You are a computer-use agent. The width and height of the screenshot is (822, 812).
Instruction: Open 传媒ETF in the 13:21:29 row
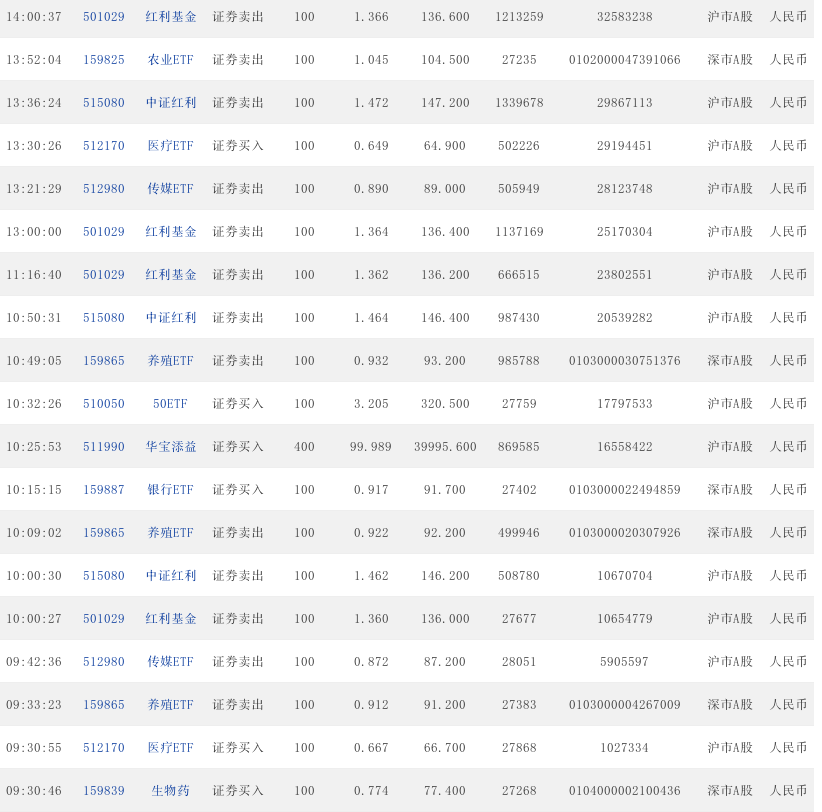[171, 189]
